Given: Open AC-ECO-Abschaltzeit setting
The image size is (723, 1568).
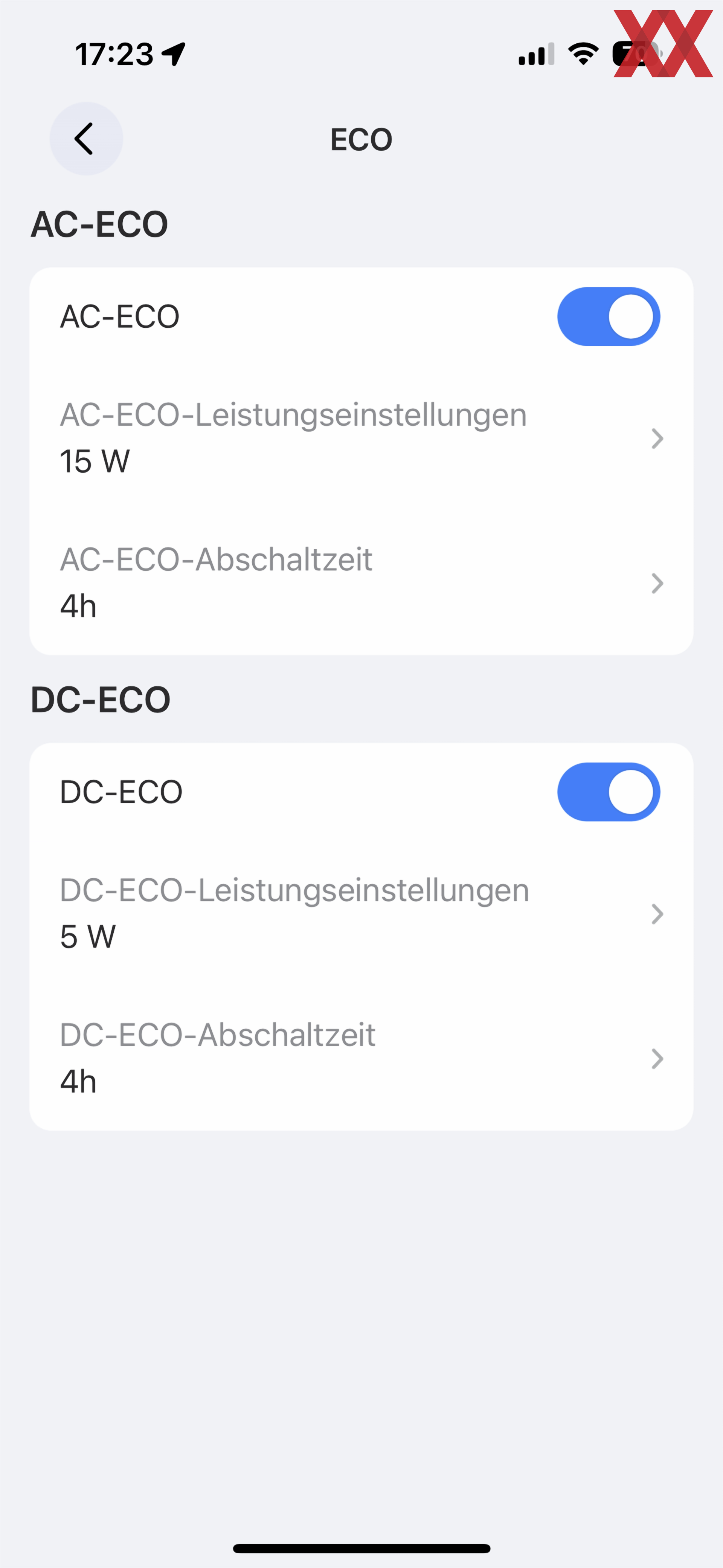Looking at the screenshot, I should click(361, 583).
